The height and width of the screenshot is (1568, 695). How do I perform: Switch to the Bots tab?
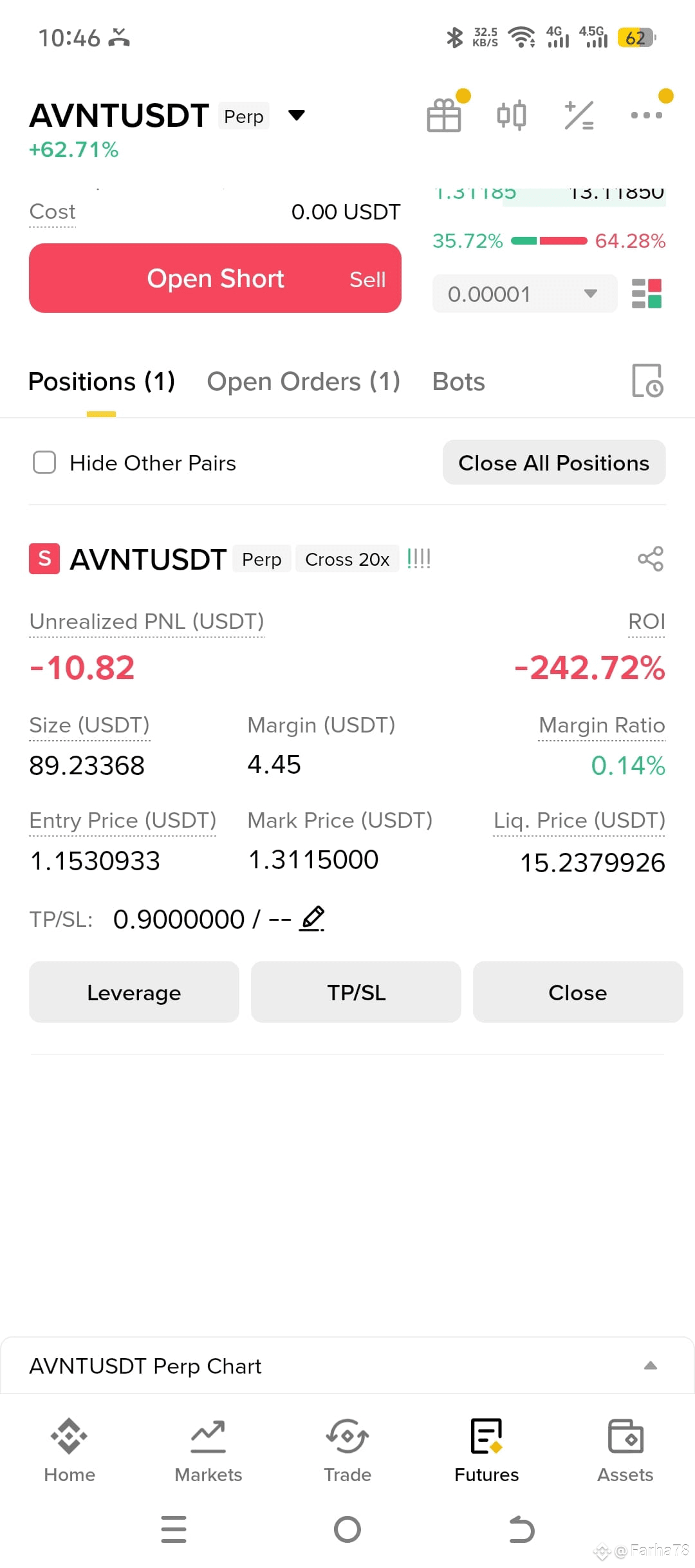pyautogui.click(x=458, y=382)
